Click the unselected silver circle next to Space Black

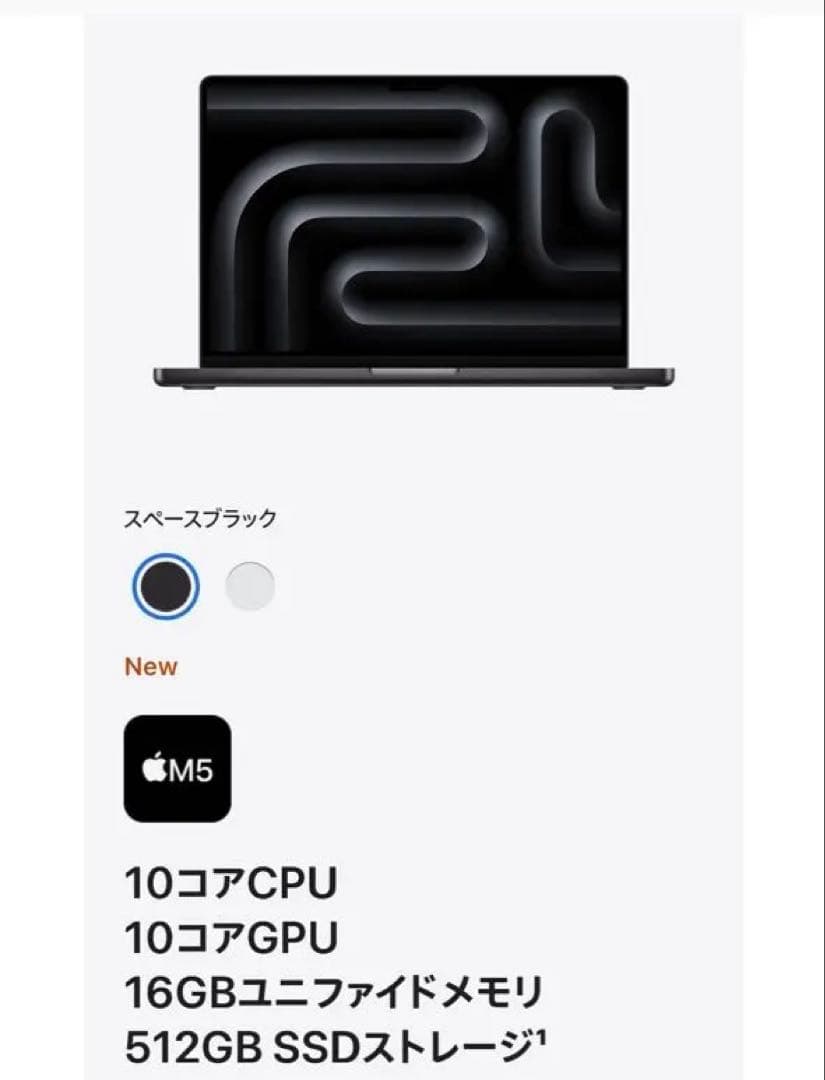250,588
